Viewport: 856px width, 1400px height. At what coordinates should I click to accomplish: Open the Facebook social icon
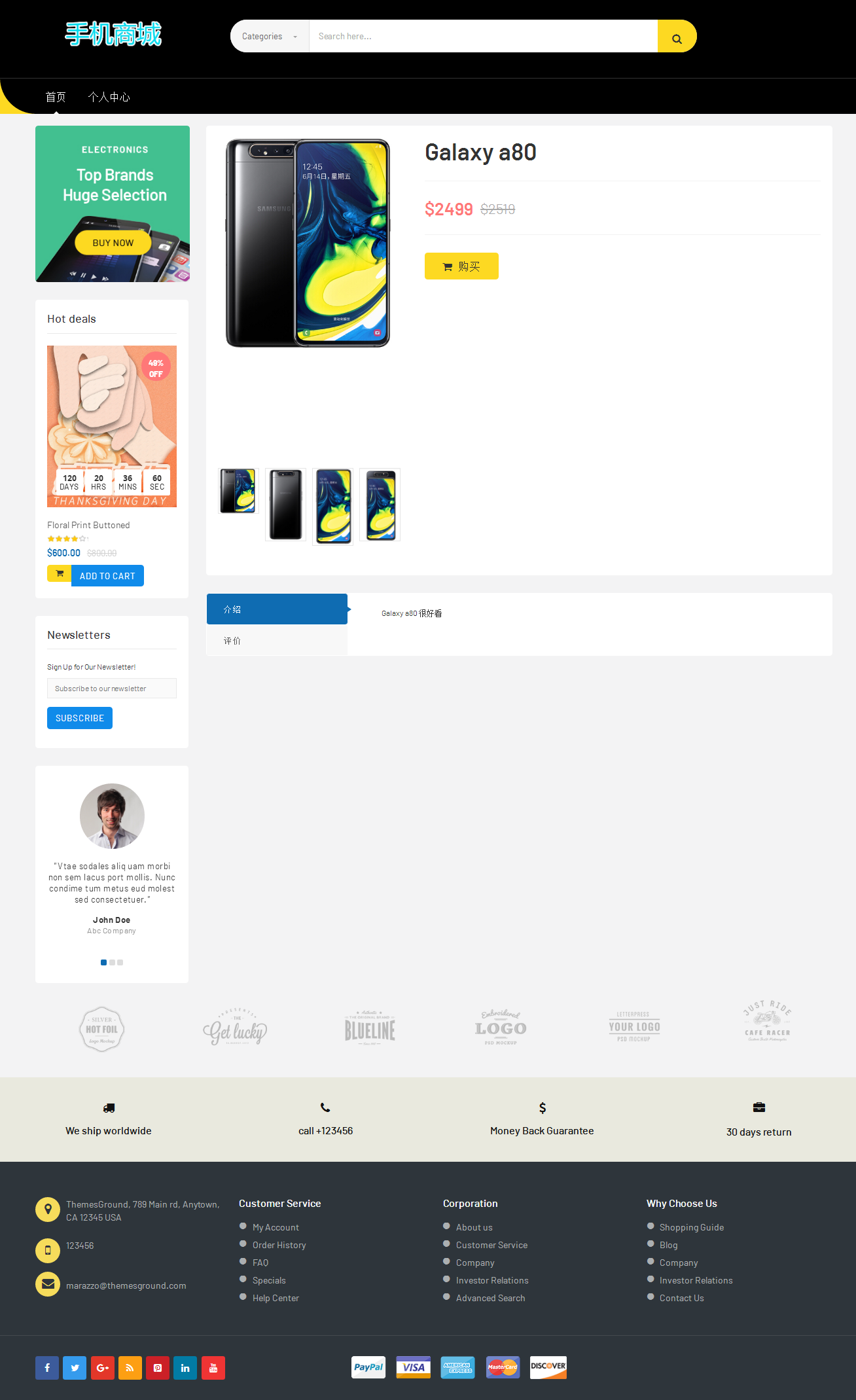[47, 1367]
